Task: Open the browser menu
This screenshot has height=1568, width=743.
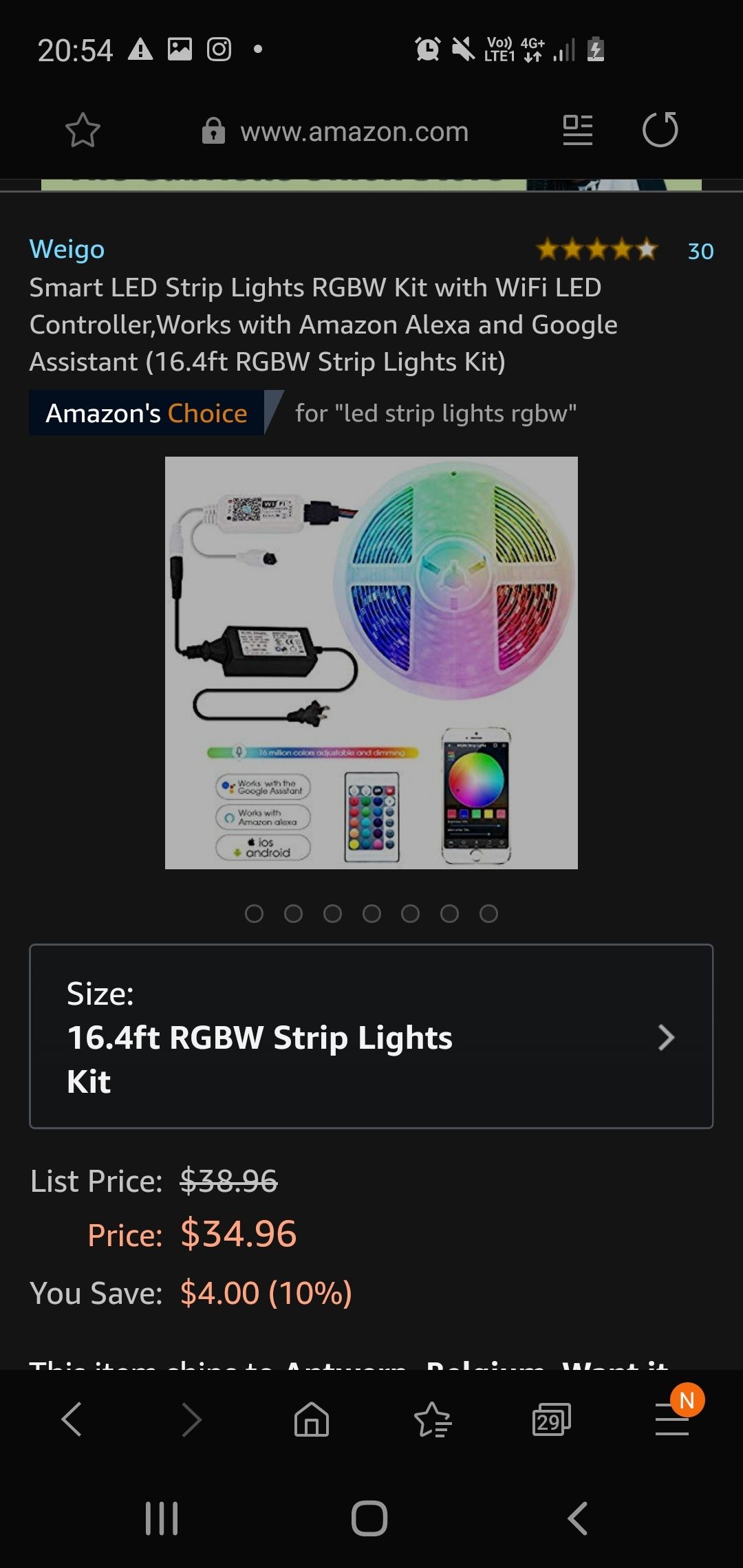Action: pyautogui.click(x=672, y=1419)
